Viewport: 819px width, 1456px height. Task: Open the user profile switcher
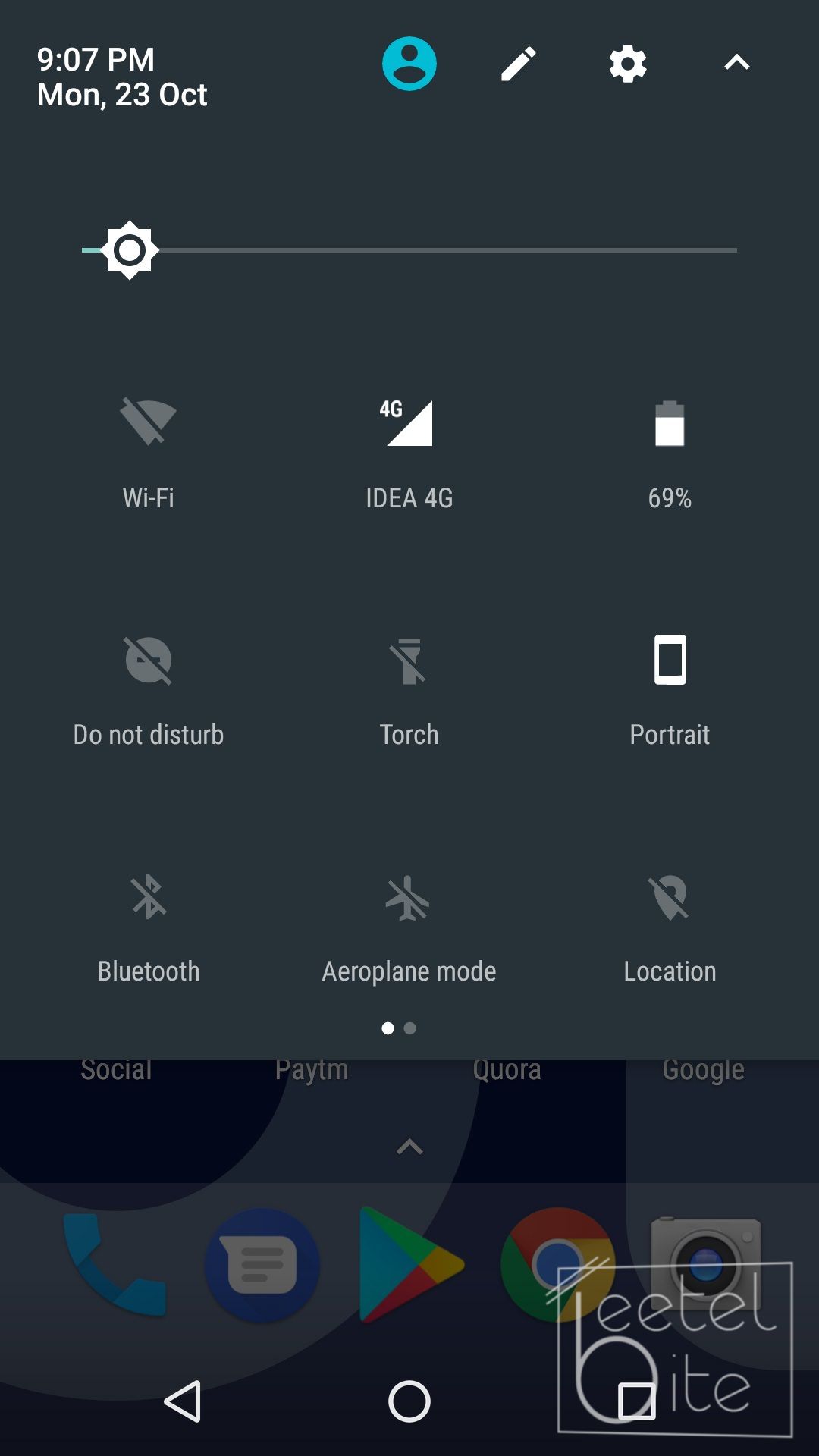click(409, 64)
